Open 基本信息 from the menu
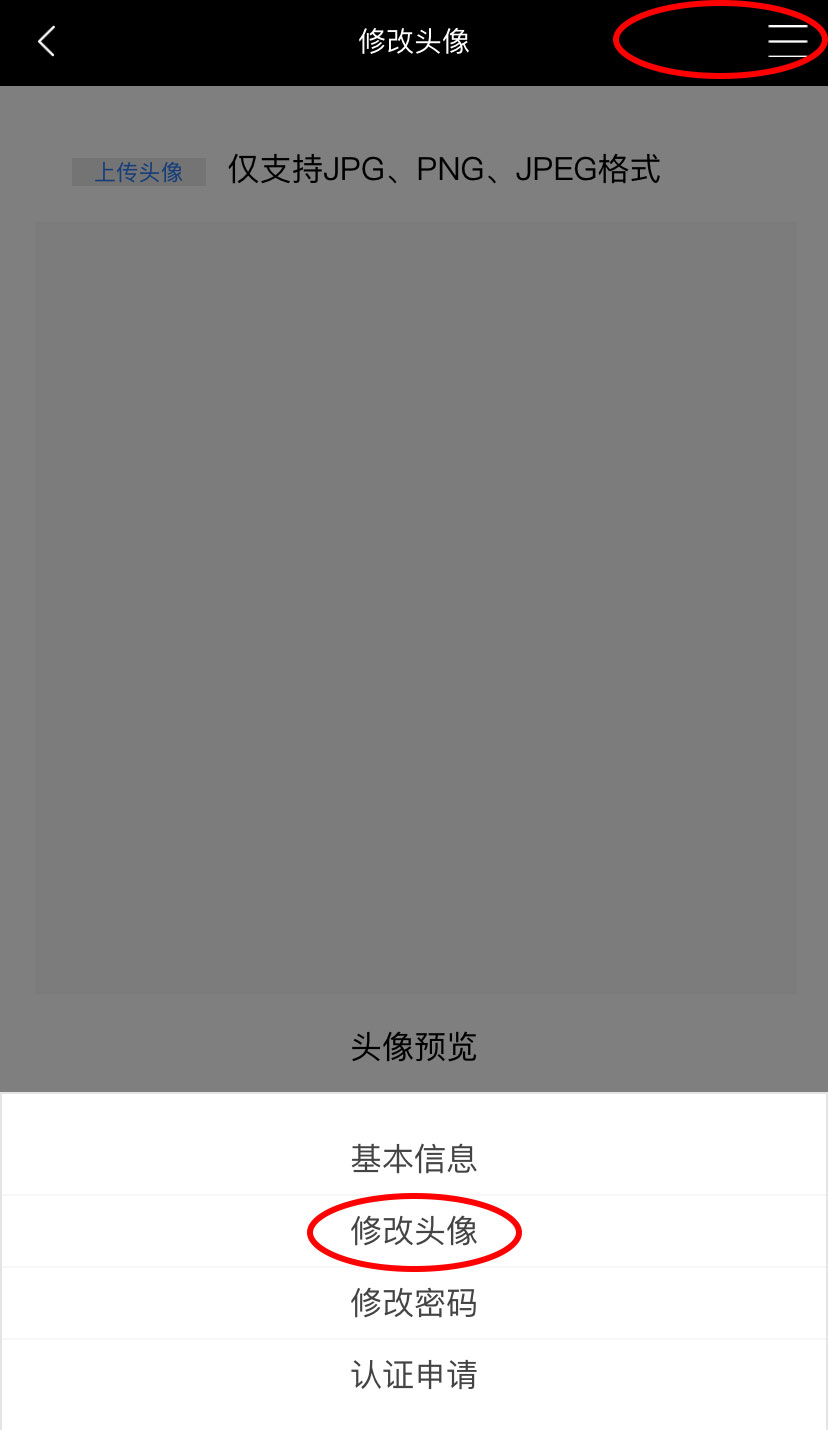Viewport: 828px width, 1430px height. click(x=414, y=1158)
